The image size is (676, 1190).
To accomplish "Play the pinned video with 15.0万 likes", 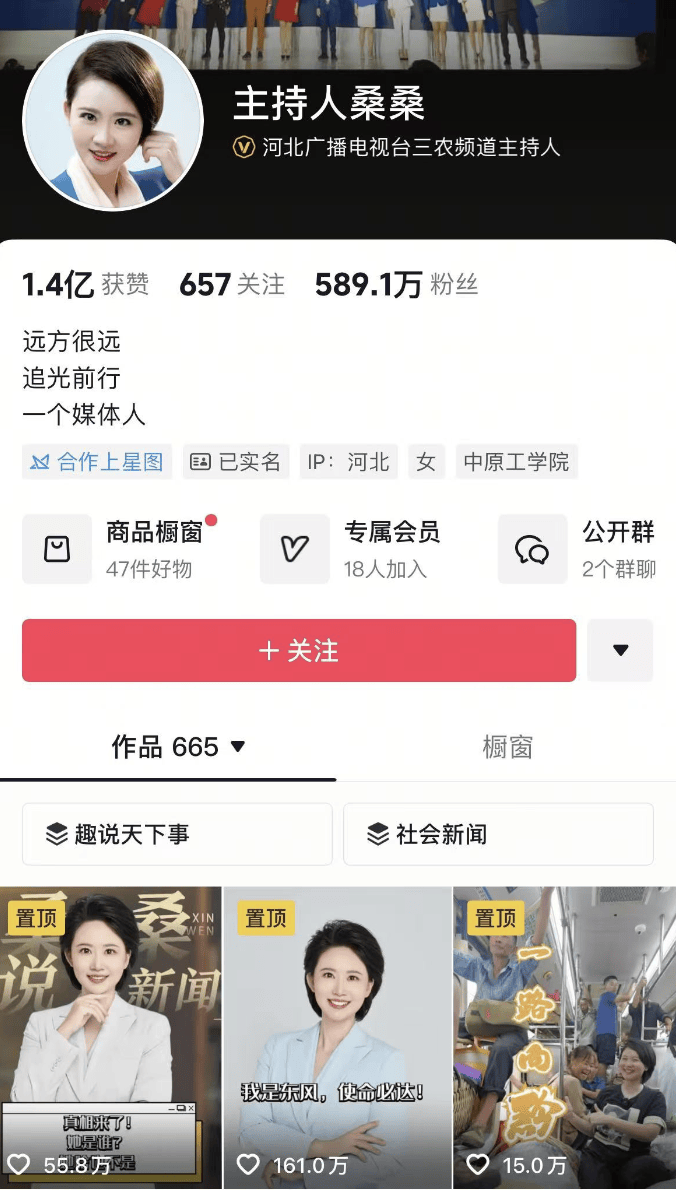I will coord(564,1030).
